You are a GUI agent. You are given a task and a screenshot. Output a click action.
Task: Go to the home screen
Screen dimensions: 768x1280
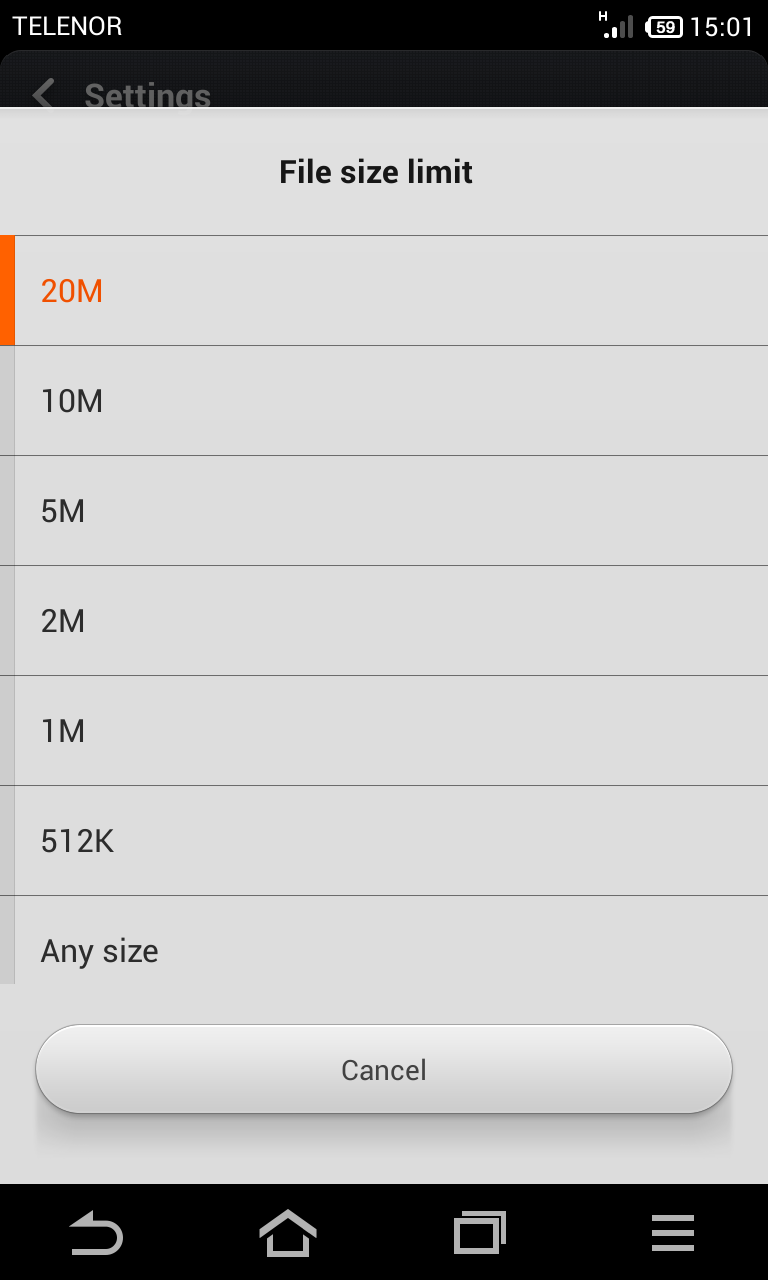tap(288, 1233)
